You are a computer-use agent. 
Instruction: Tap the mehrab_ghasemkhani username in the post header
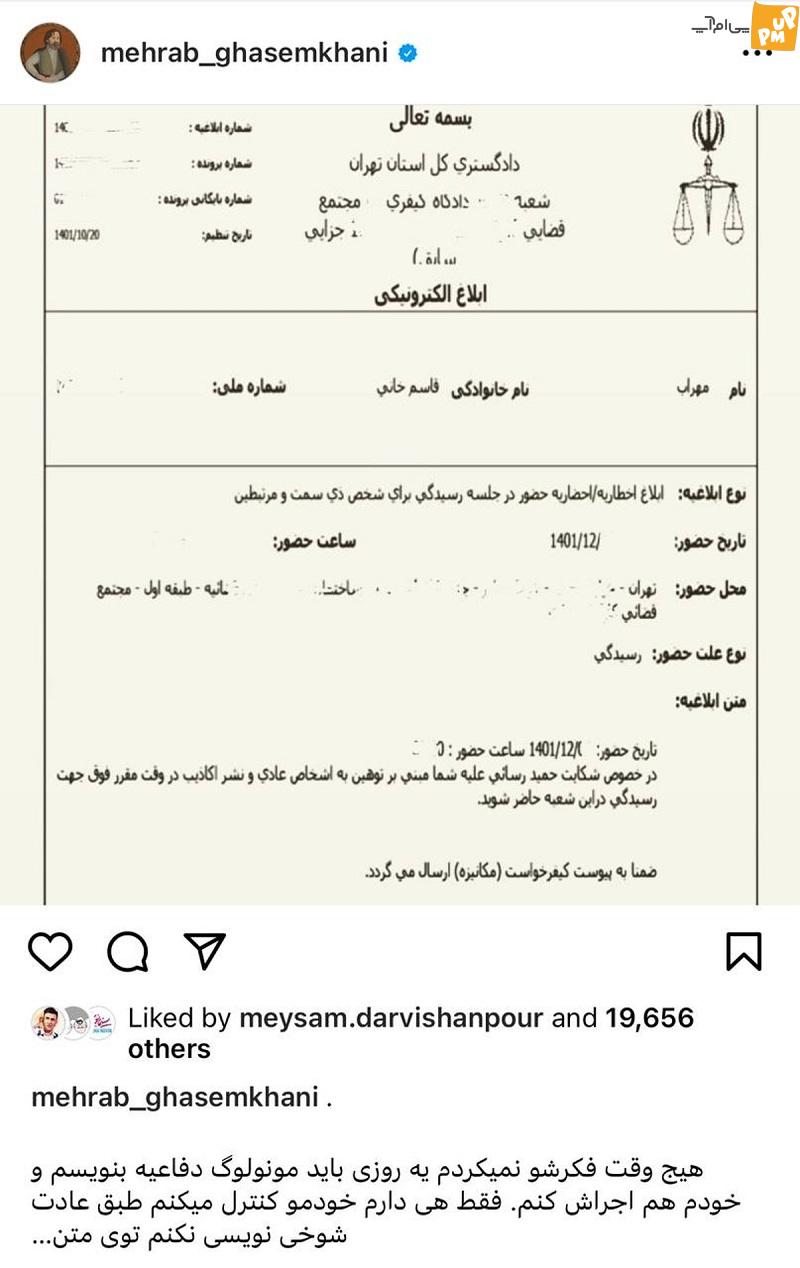point(243,53)
